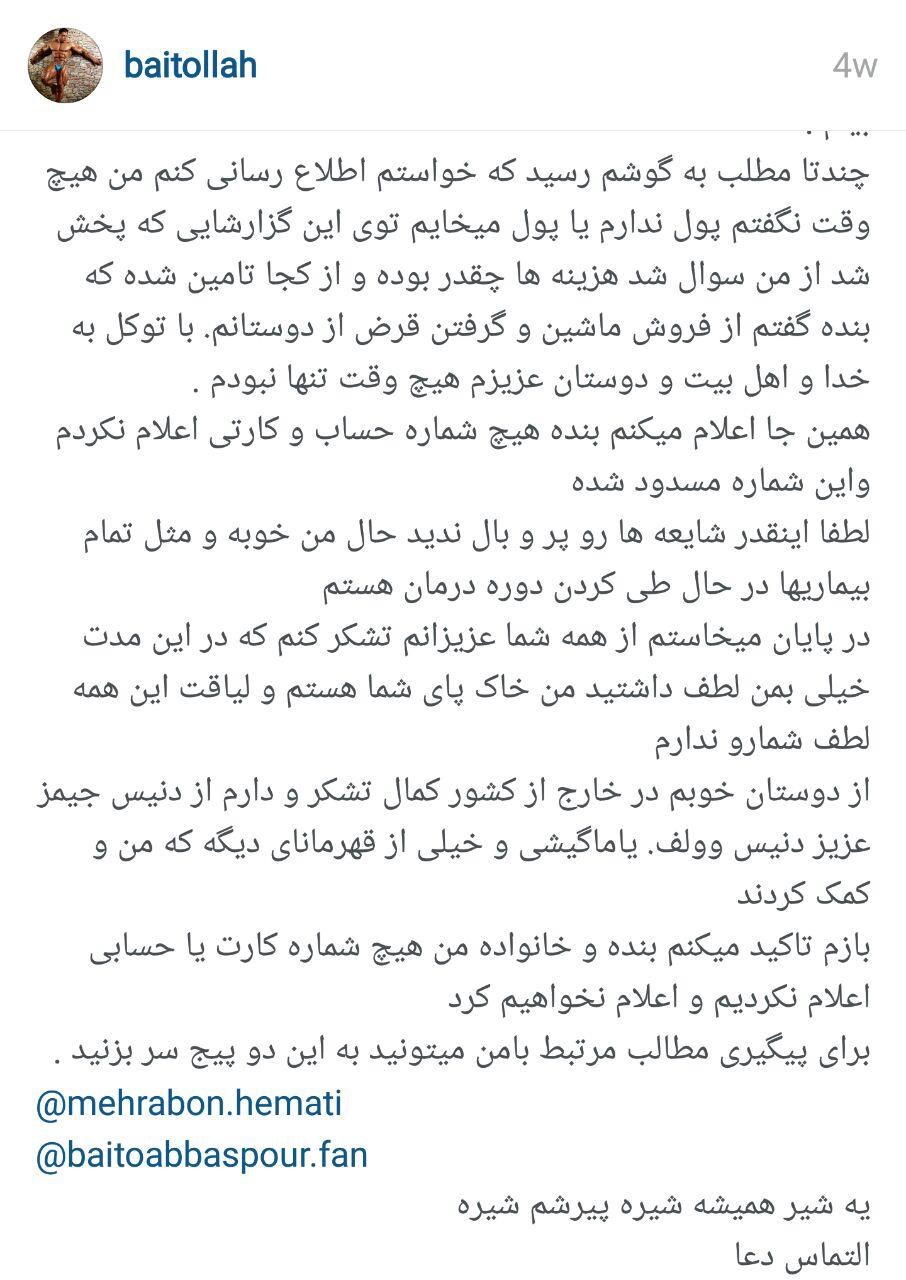Visit the @baitoabbaspour.fan page
Viewport: 906px width, 1280px height.
pyautogui.click(x=202, y=1156)
